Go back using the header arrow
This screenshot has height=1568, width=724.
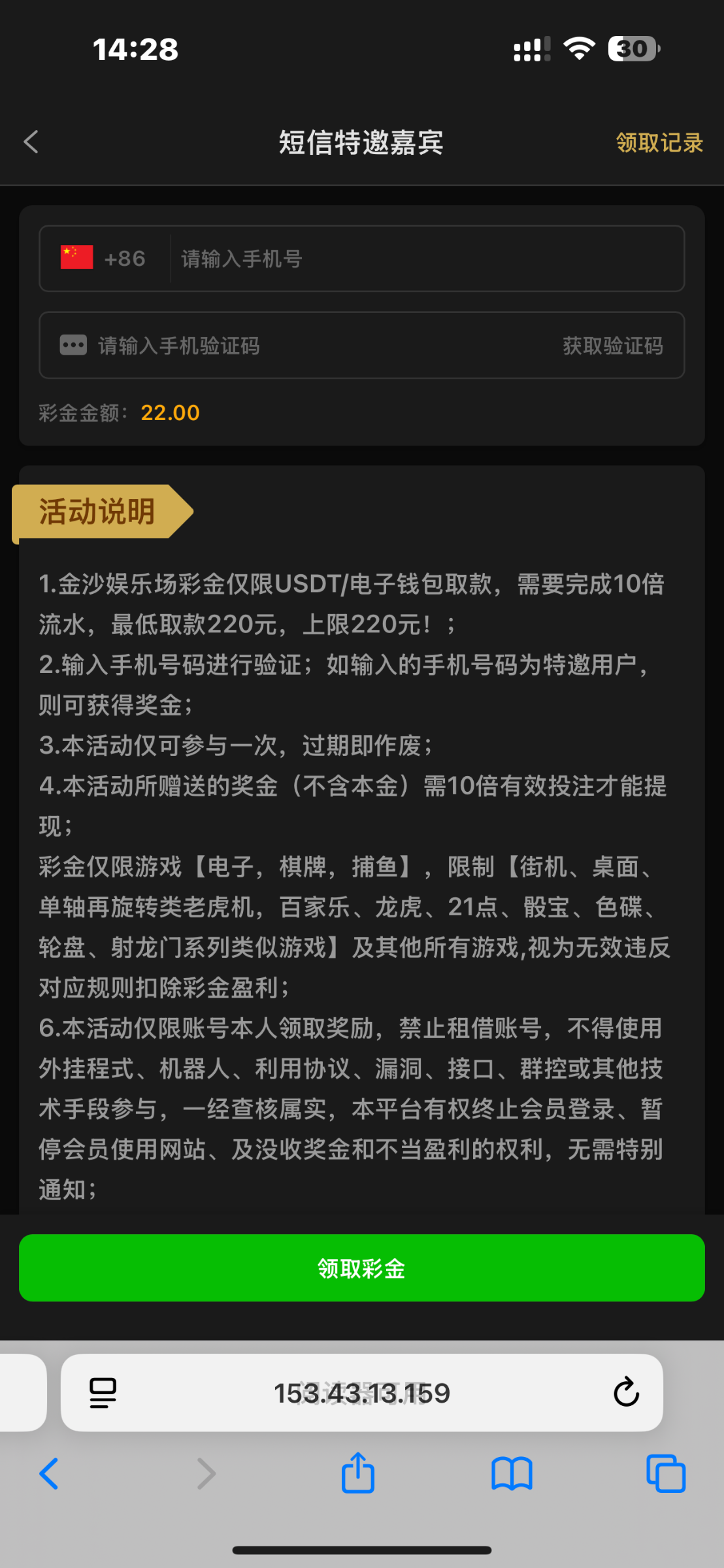point(31,142)
